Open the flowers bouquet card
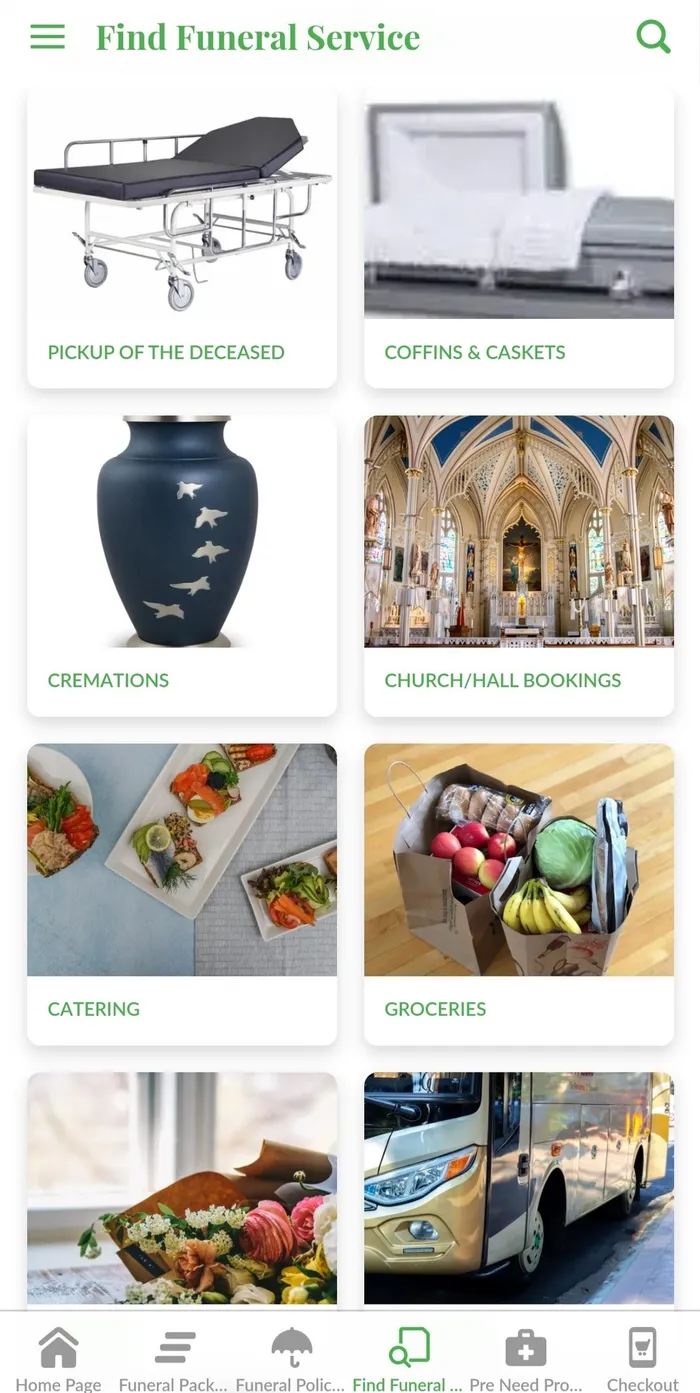 point(182,1188)
